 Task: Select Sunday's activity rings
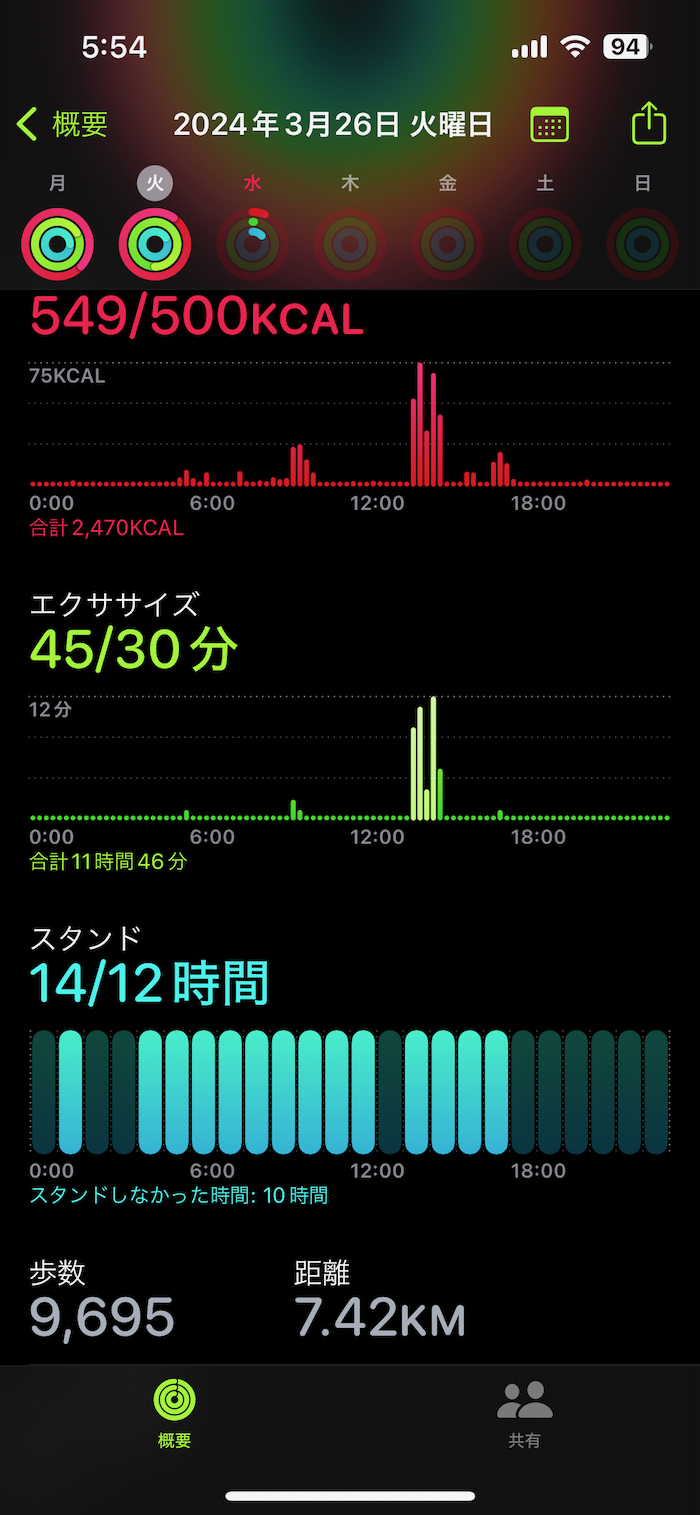(642, 243)
